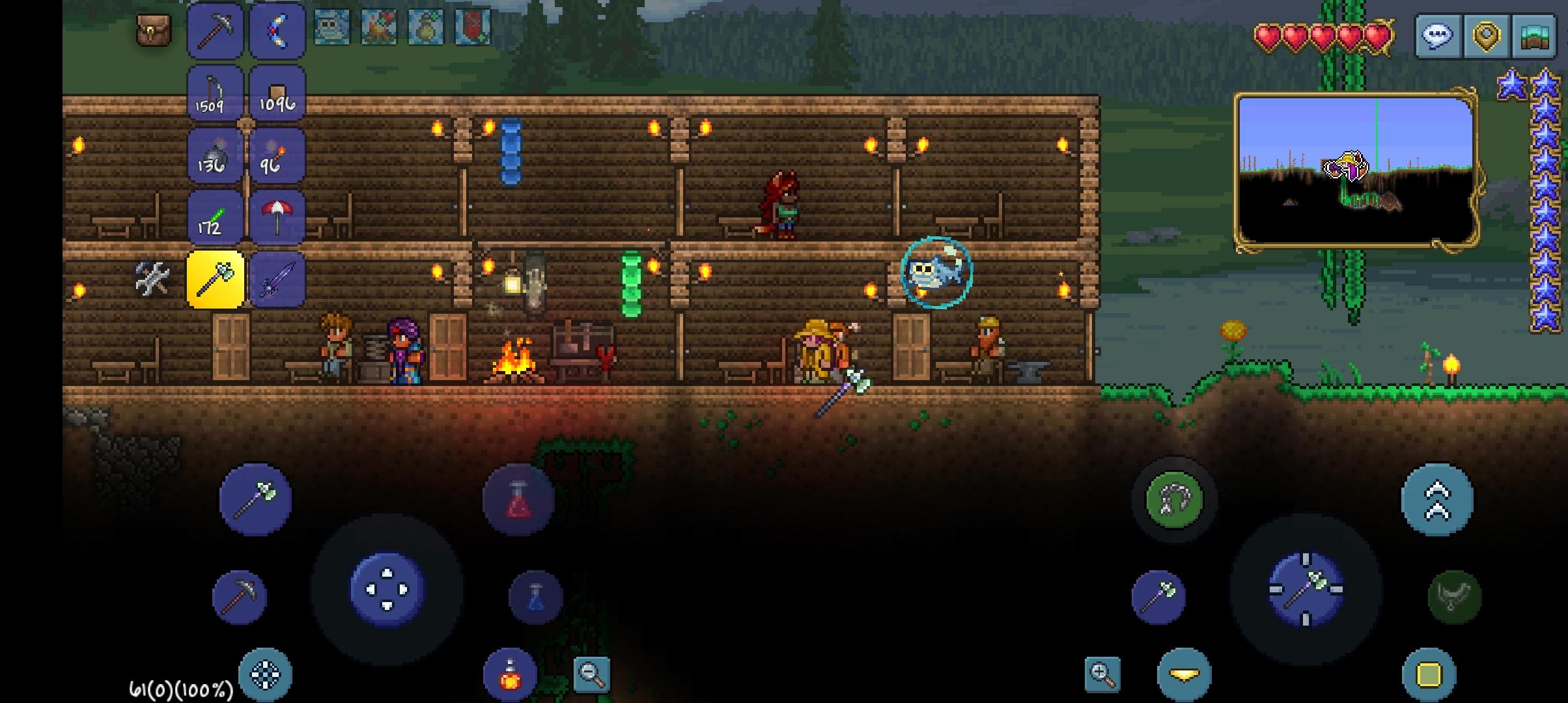The width and height of the screenshot is (1568, 703).
Task: Tap the zoom in magnifier
Action: tap(1102, 673)
